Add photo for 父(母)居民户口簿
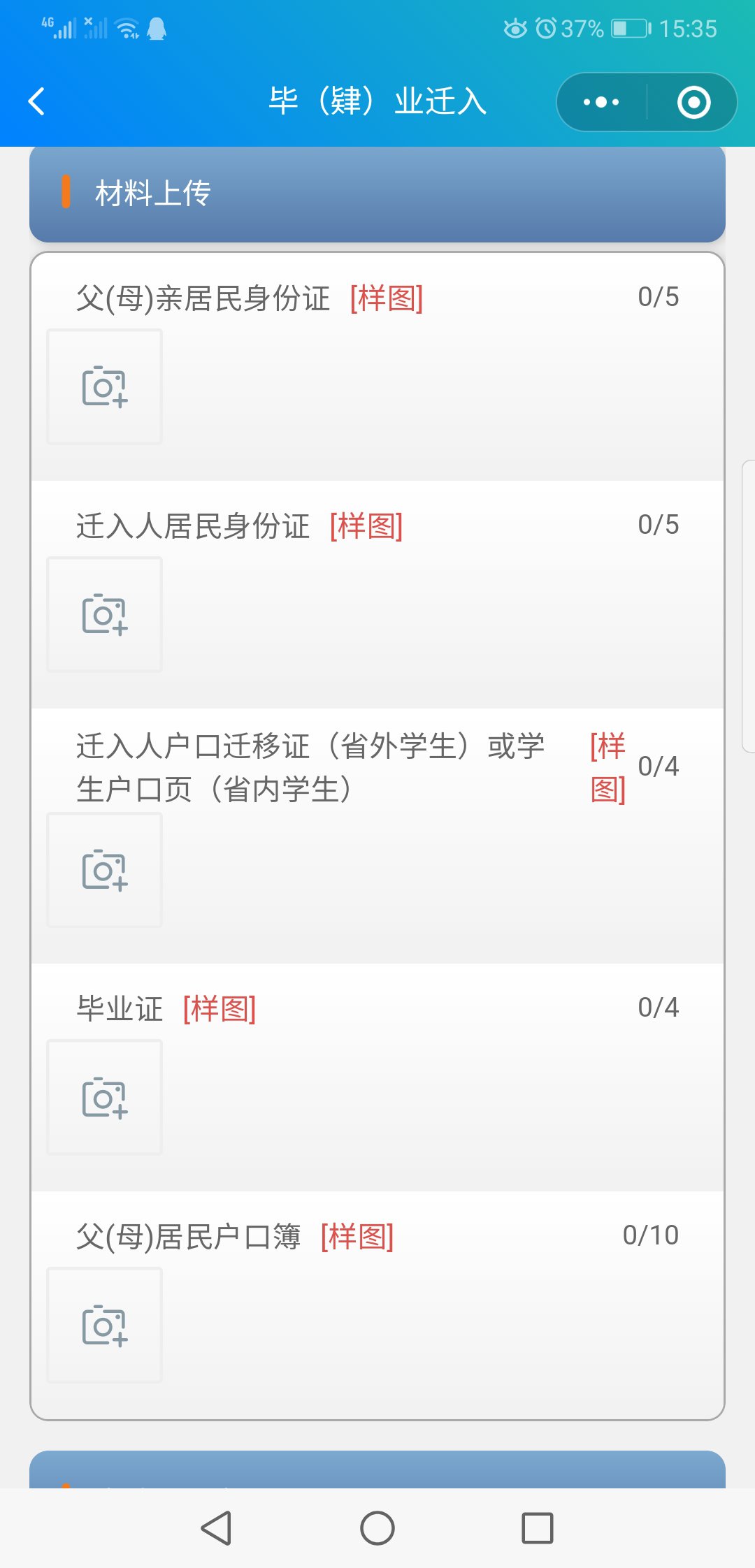The image size is (755, 1568). (x=104, y=1325)
